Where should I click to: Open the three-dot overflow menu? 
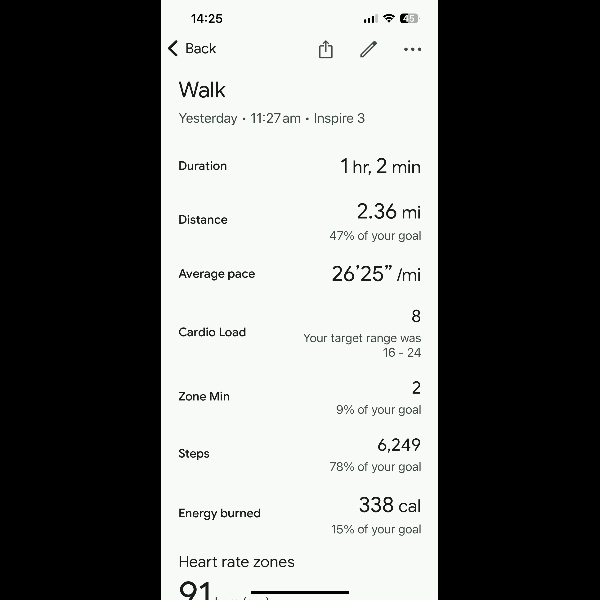(412, 49)
